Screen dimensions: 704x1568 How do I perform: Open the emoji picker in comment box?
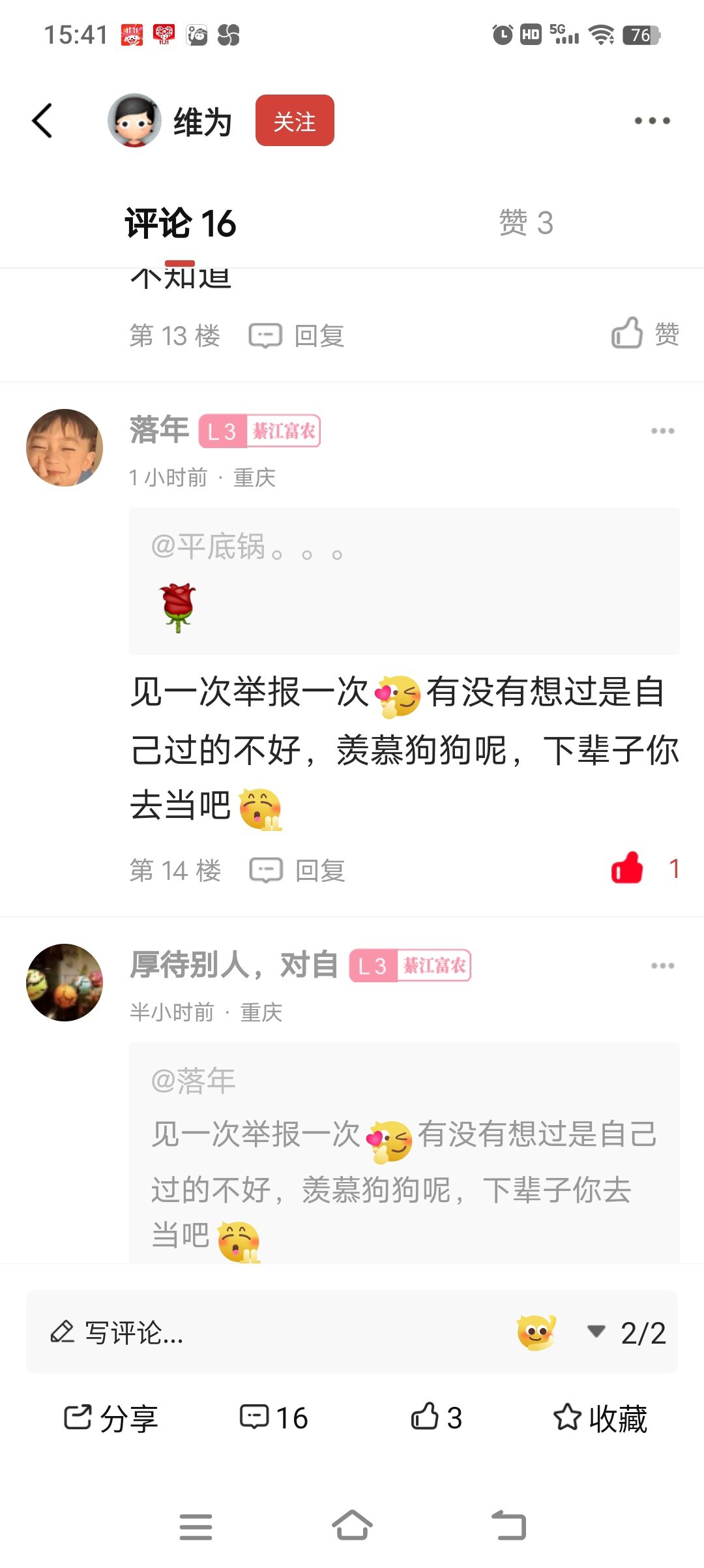pyautogui.click(x=536, y=1332)
